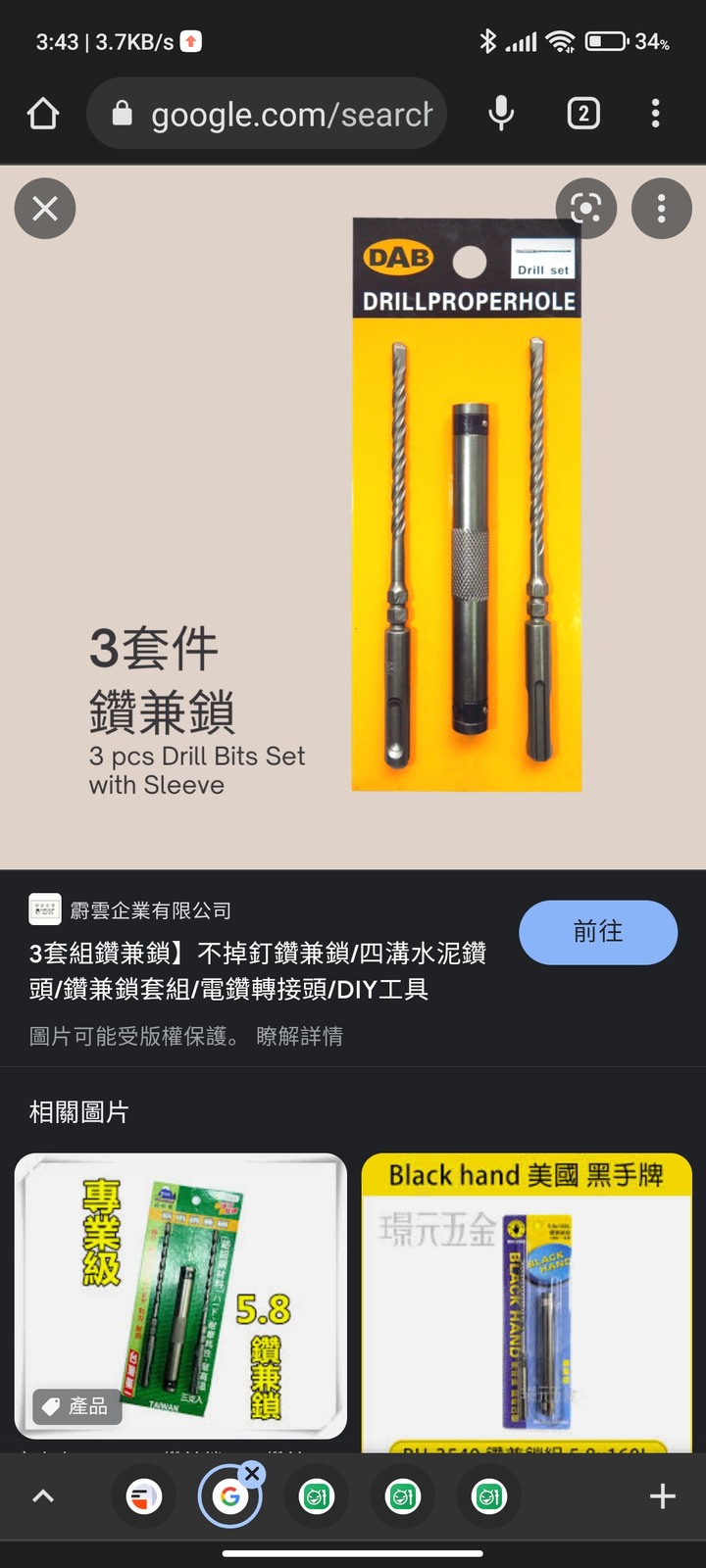Screen dimensions: 706x1568
Task: Go to the browser home page
Action: (43, 114)
